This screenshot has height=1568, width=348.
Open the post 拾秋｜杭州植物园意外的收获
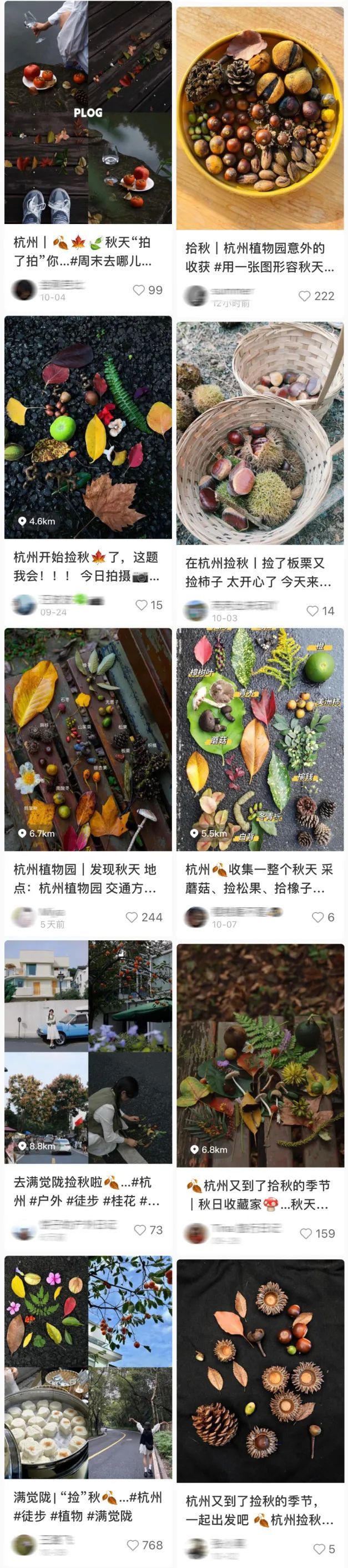(x=260, y=119)
